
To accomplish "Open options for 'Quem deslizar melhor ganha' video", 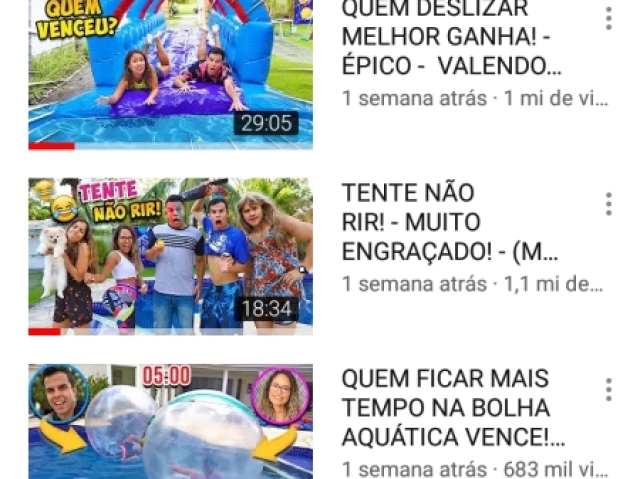I will (608, 18).
